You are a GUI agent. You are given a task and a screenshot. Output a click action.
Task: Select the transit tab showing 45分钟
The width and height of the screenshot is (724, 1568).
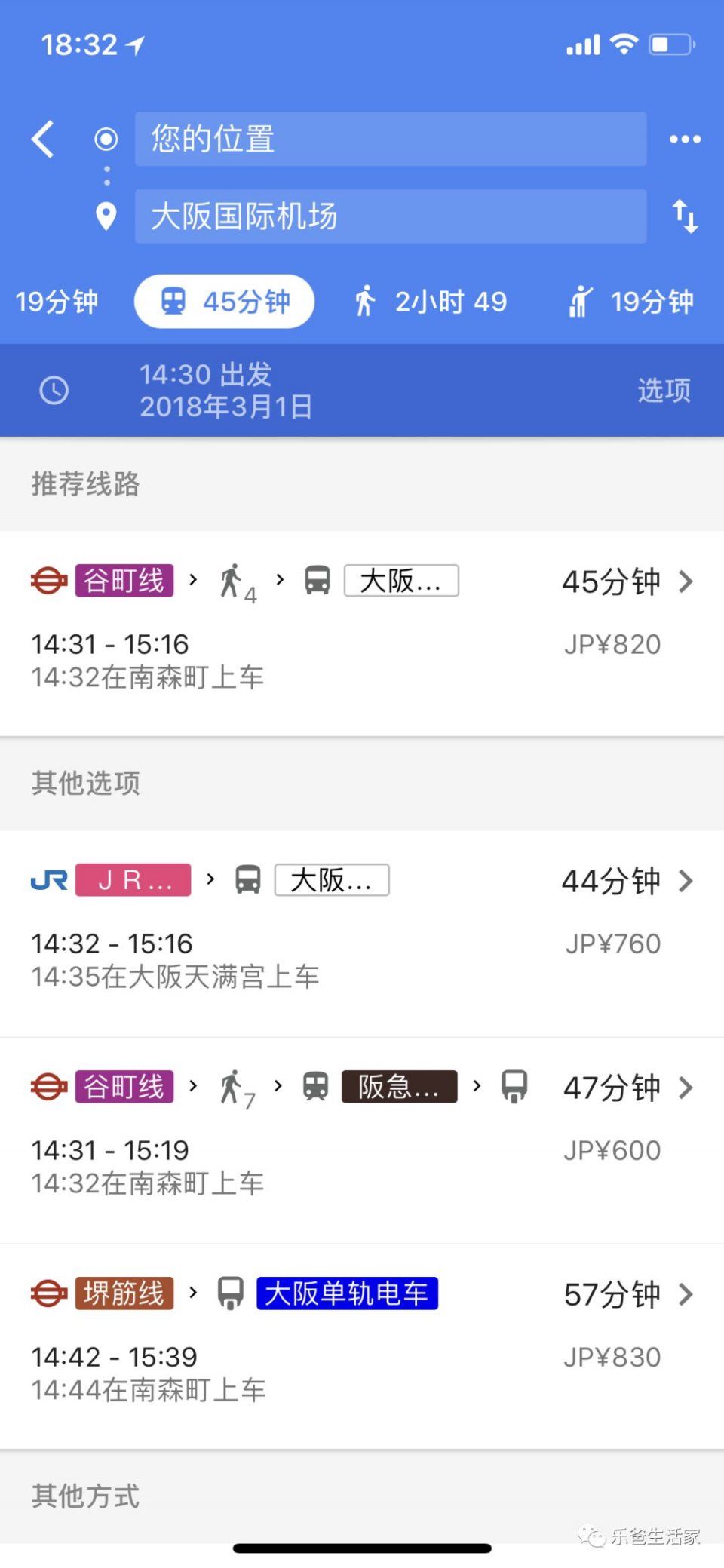click(x=225, y=302)
